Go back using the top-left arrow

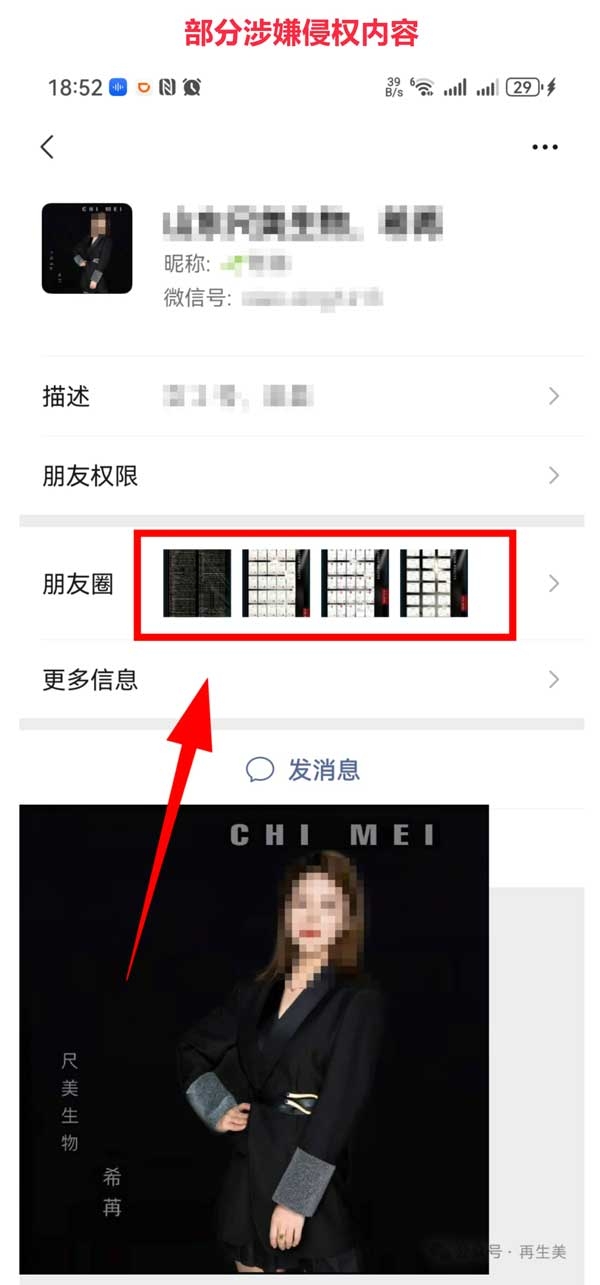tap(47, 147)
